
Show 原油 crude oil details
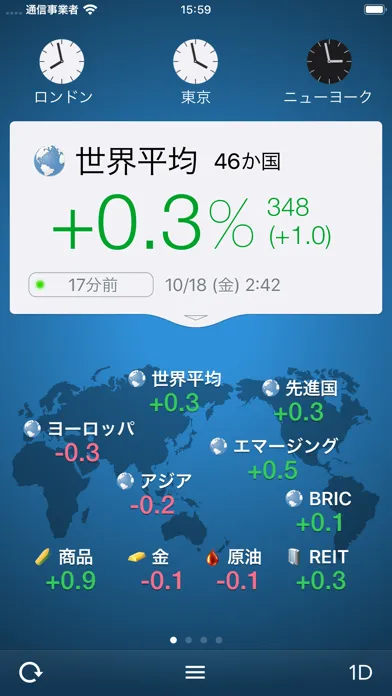234,569
